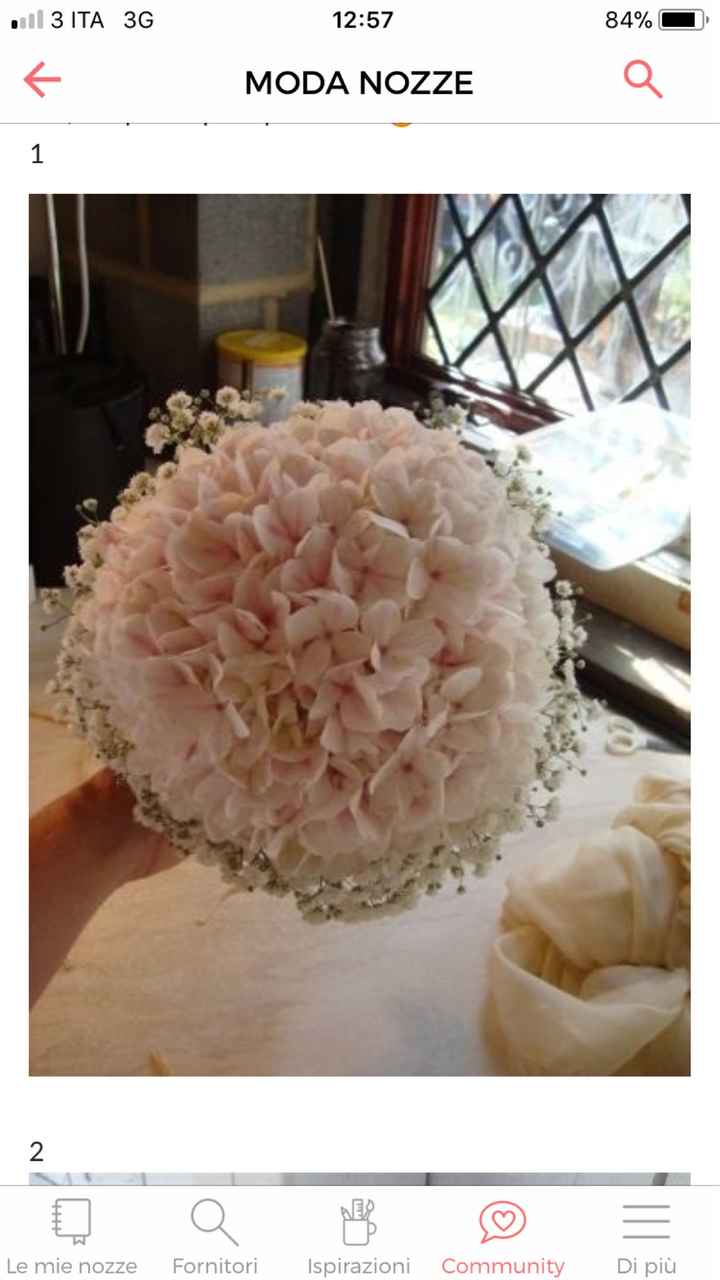720x1280 pixels.
Task: Tap the MODA NOZZE title
Action: [359, 83]
